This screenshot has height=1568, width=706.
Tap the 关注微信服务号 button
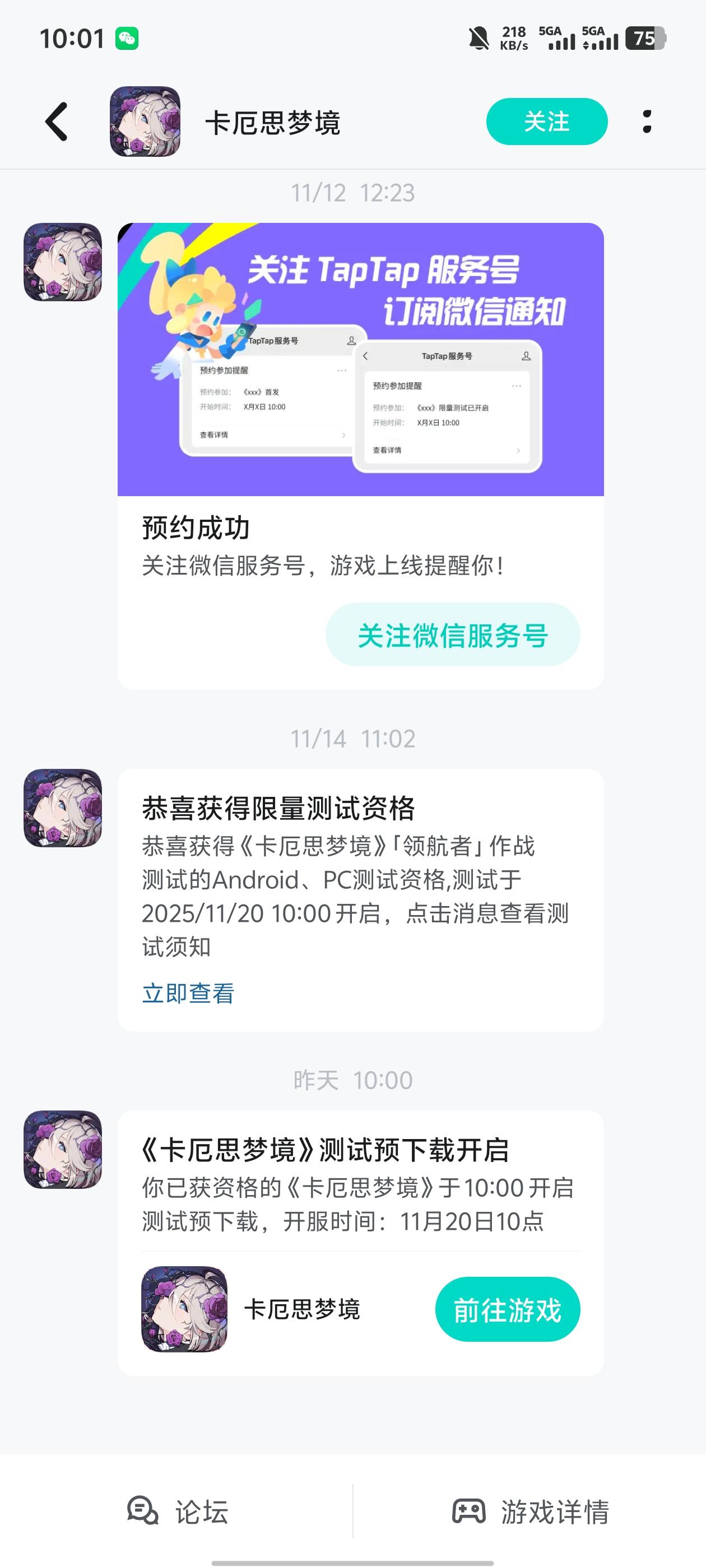(x=453, y=634)
